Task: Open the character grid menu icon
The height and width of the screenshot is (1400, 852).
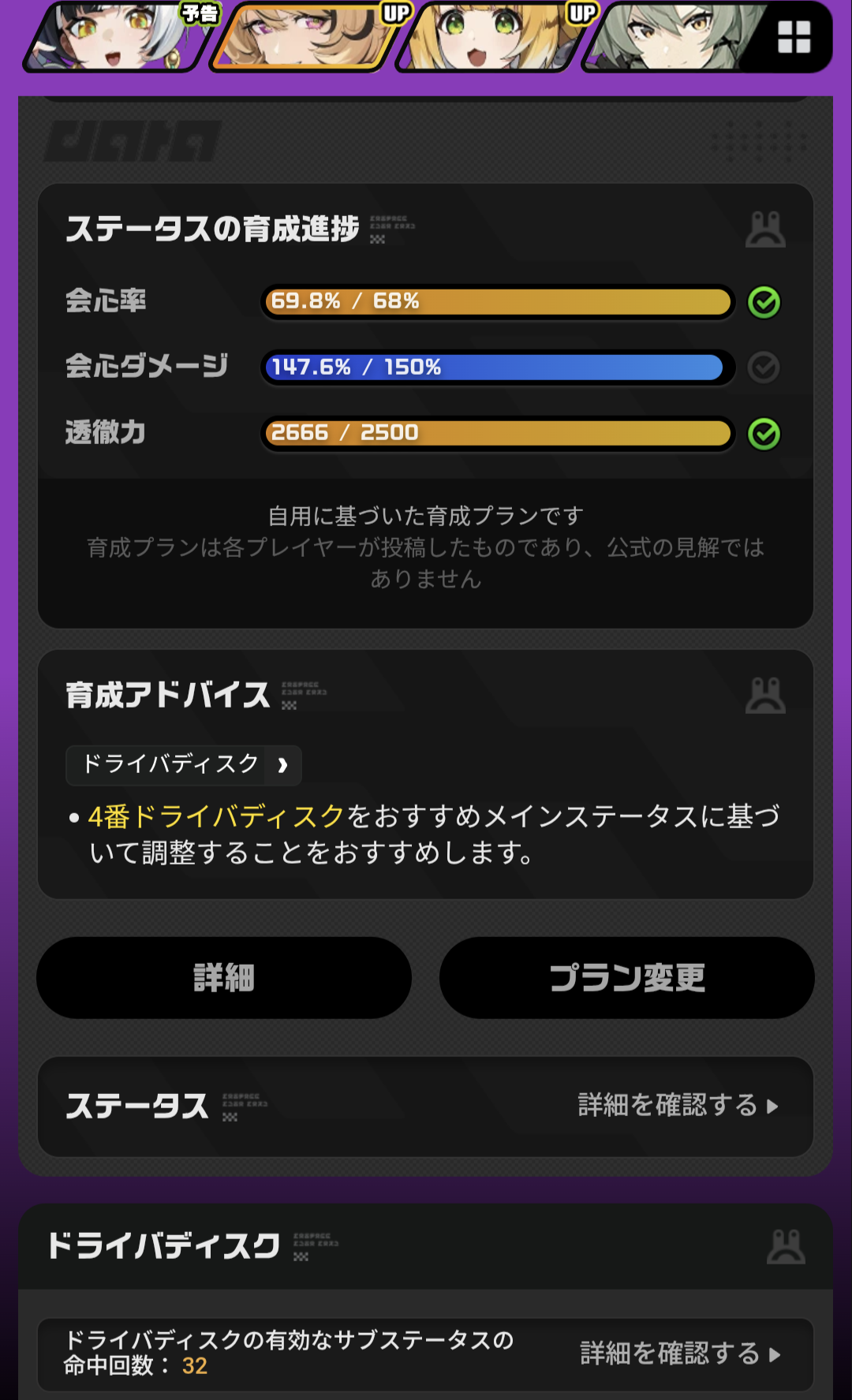Action: [794, 37]
